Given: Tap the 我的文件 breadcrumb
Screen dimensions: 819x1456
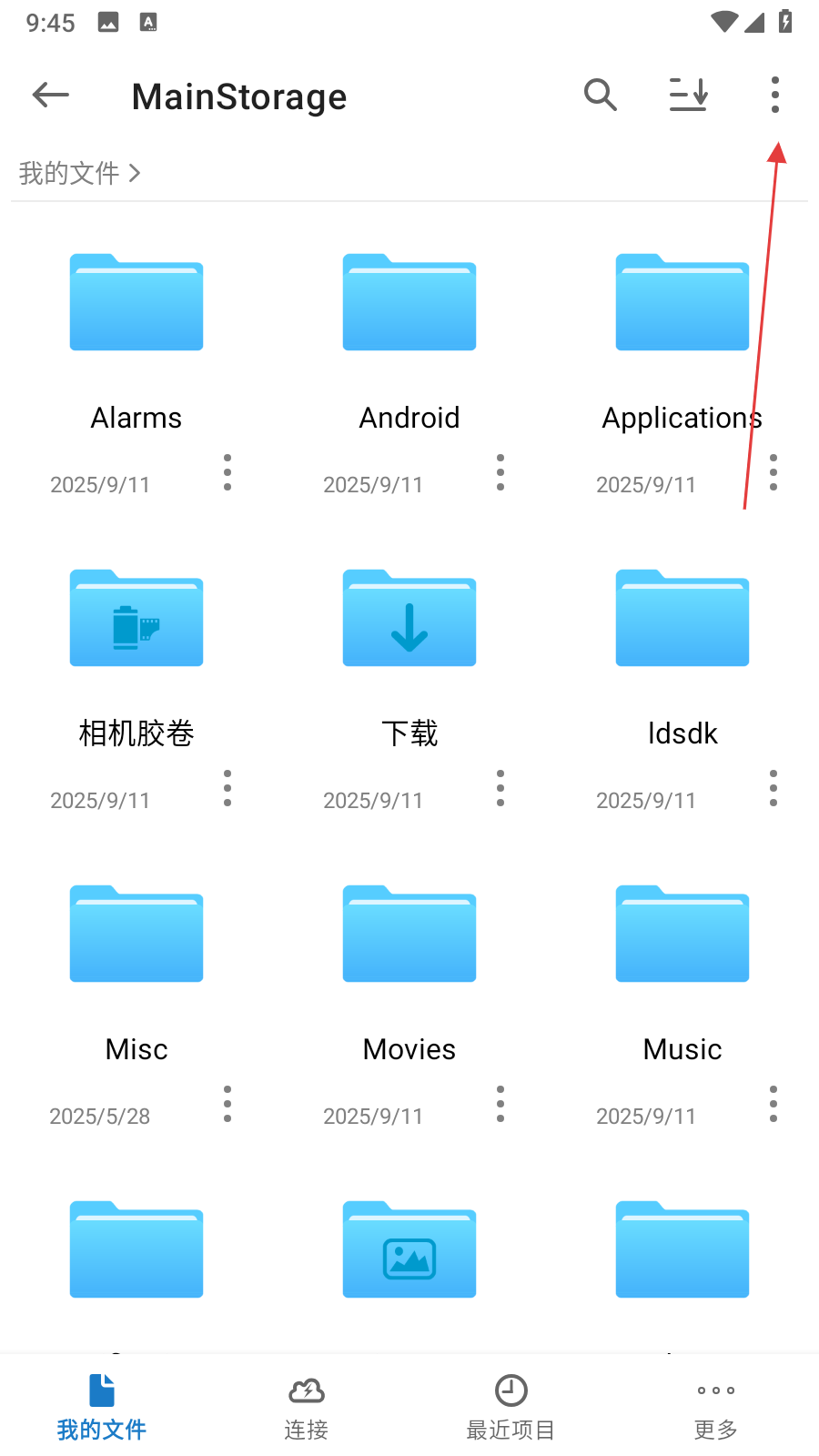Looking at the screenshot, I should pyautogui.click(x=70, y=173).
